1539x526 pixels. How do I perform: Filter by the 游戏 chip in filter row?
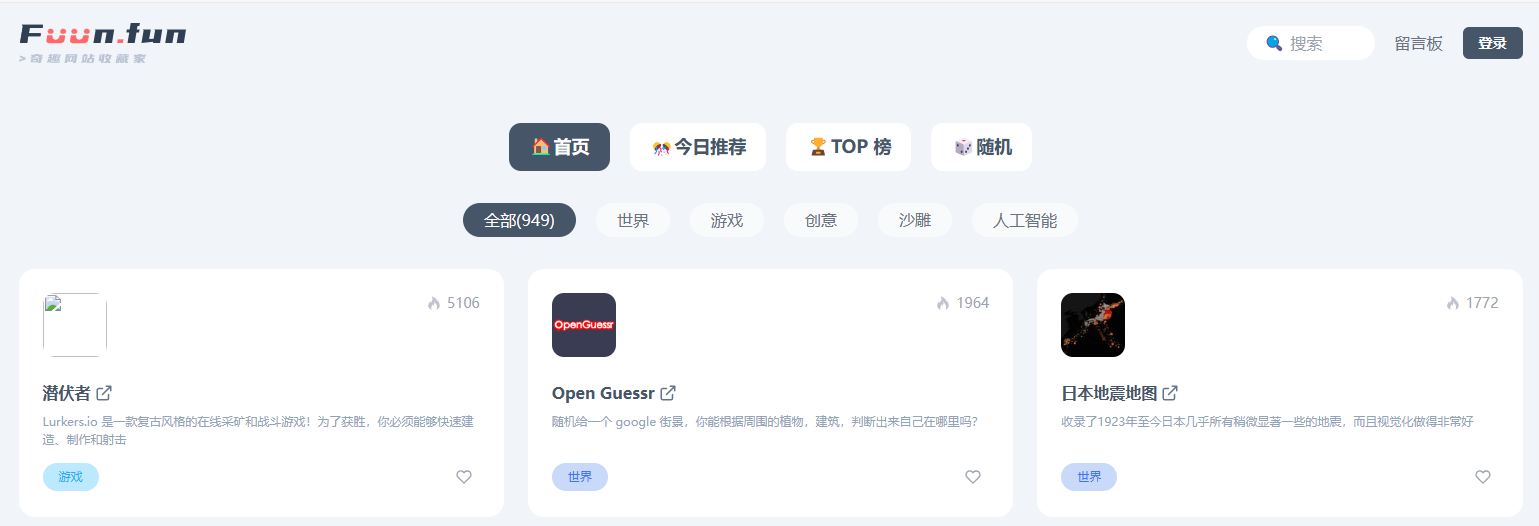(727, 220)
